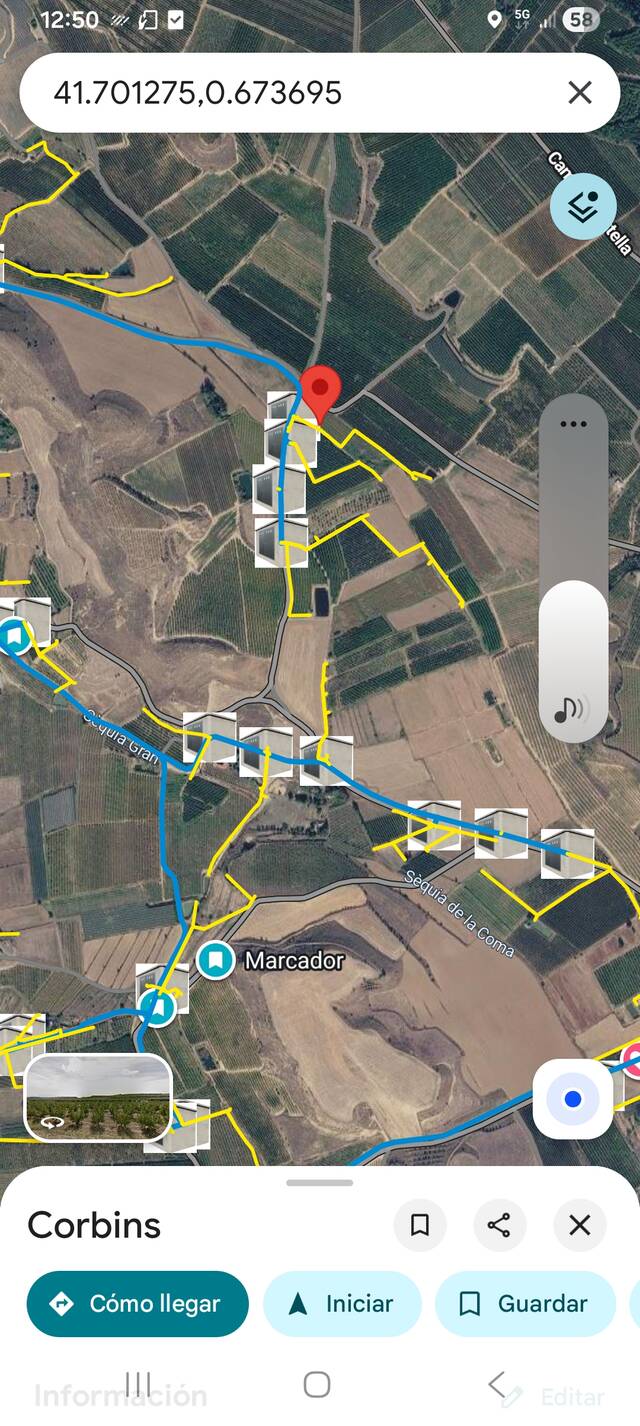Screen dimensions: 640x1426
Task: Clear the coordinates in the search bar
Action: click(580, 93)
